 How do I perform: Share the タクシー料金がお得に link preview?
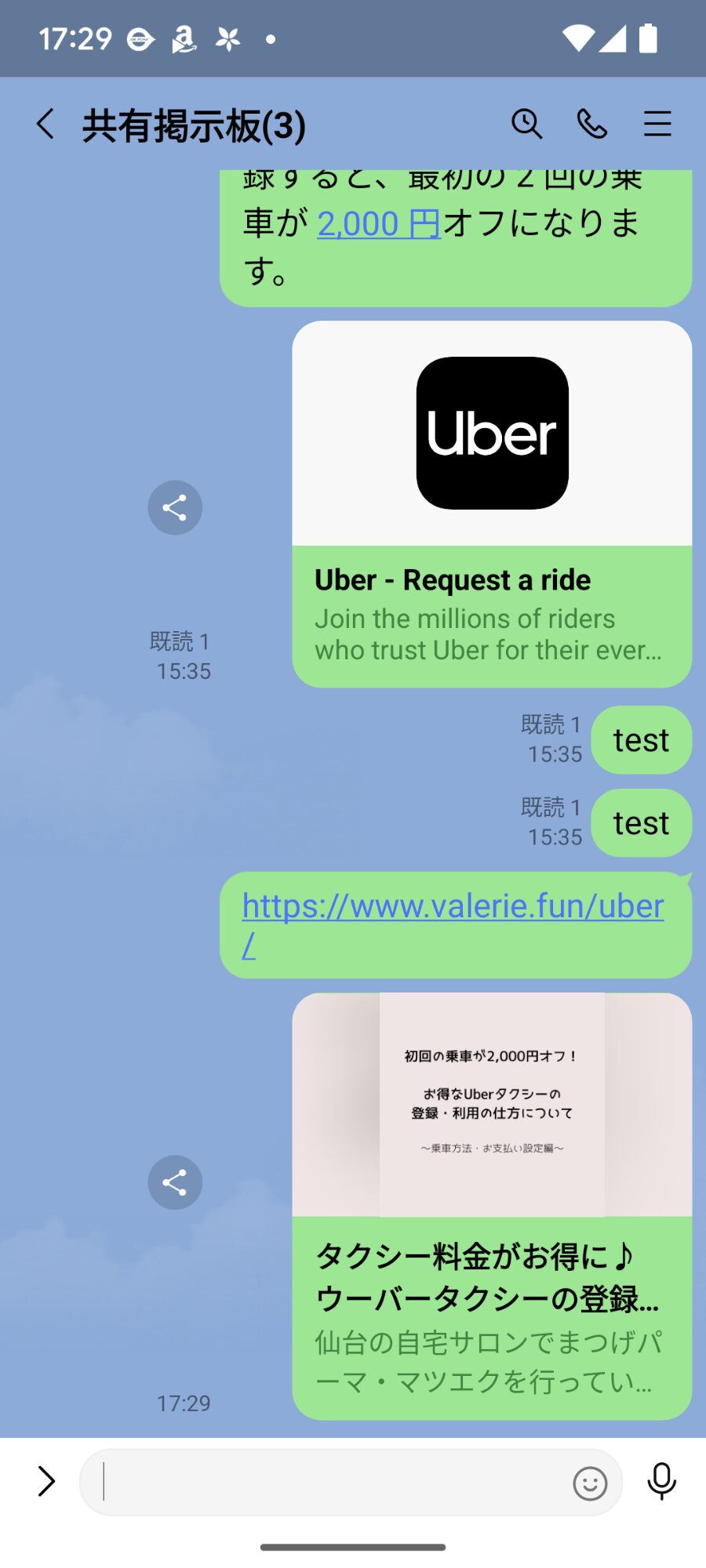pyautogui.click(x=175, y=1182)
